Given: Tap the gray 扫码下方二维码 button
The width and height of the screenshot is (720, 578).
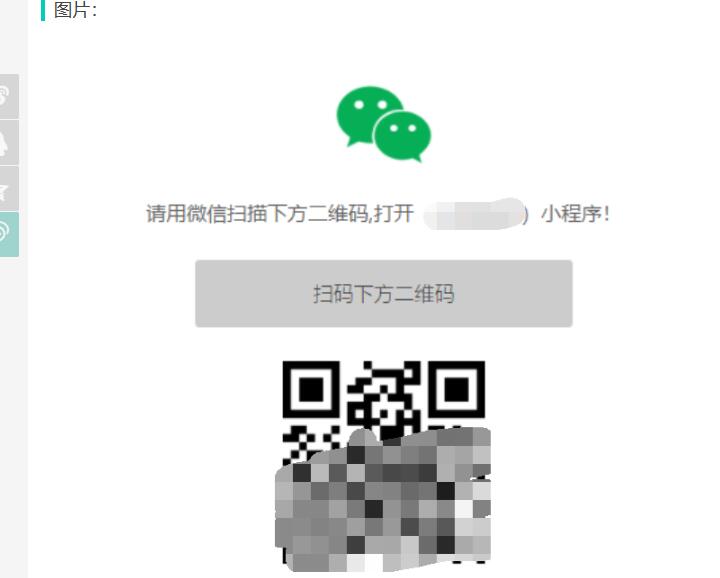Looking at the screenshot, I should click(383, 294).
